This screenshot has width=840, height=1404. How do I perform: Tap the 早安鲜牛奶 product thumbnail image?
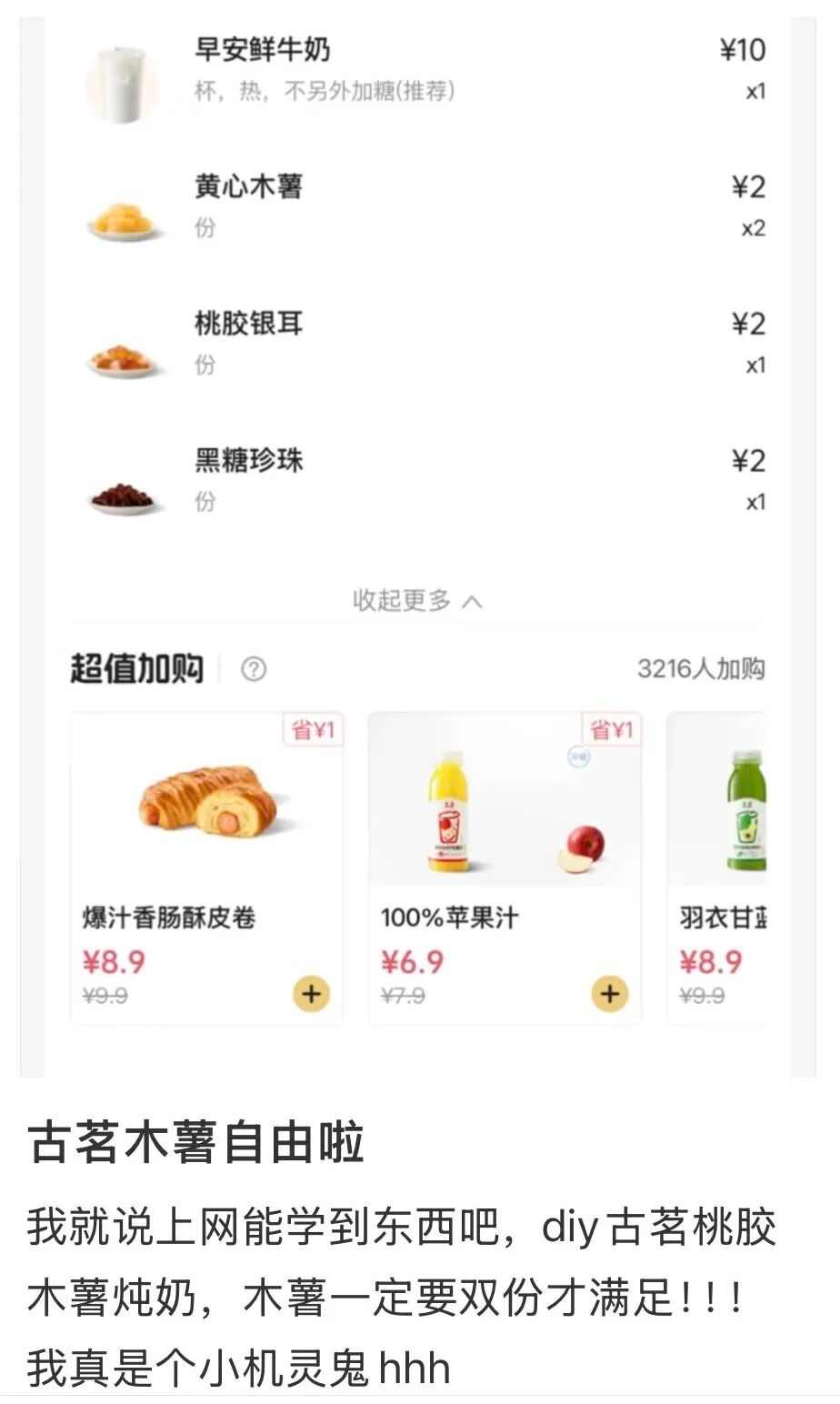[124, 82]
